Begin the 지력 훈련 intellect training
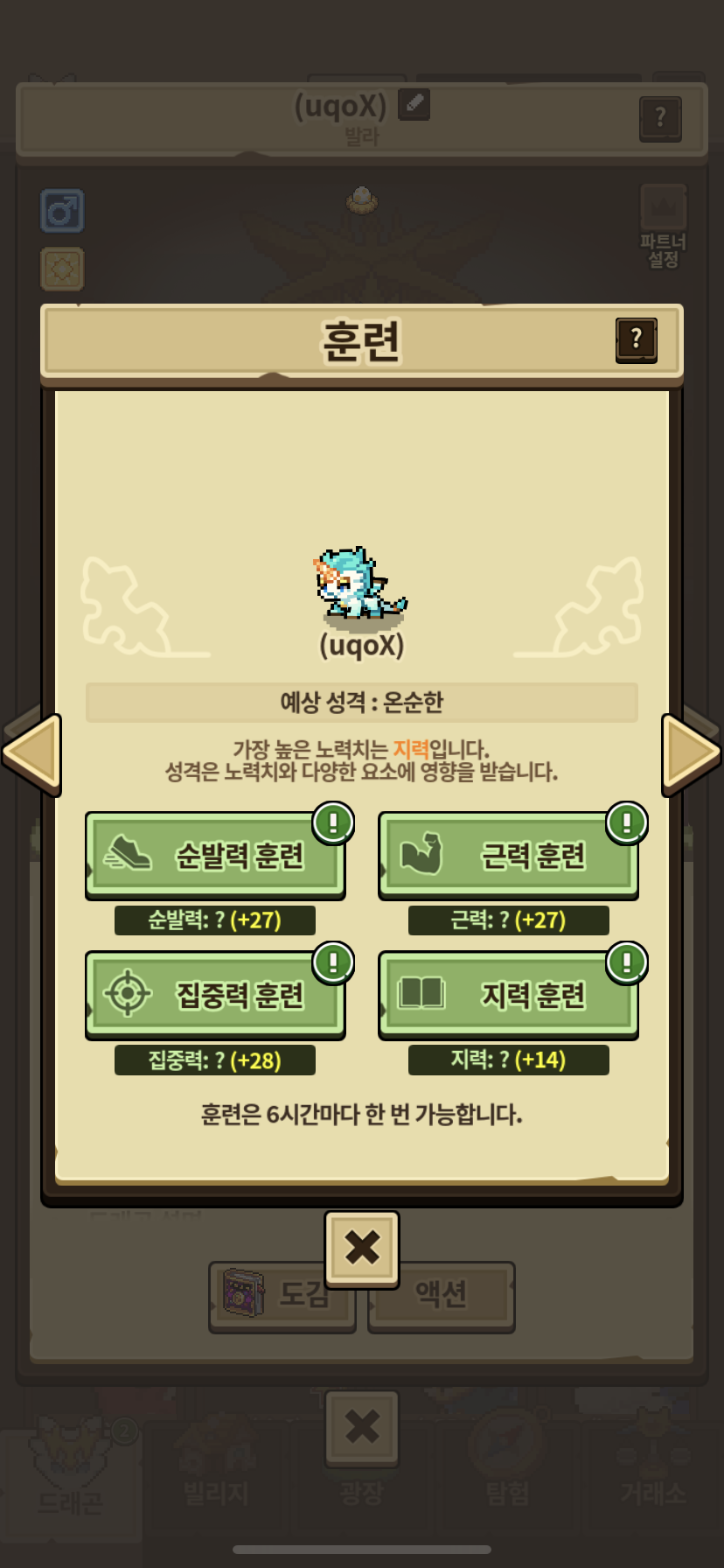Viewport: 724px width, 1568px height. [x=508, y=995]
